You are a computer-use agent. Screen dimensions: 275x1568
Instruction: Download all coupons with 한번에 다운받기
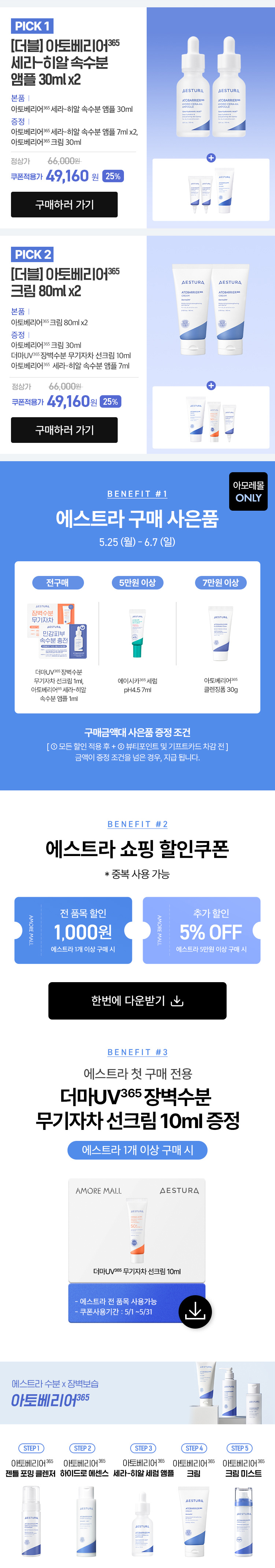point(137,1001)
